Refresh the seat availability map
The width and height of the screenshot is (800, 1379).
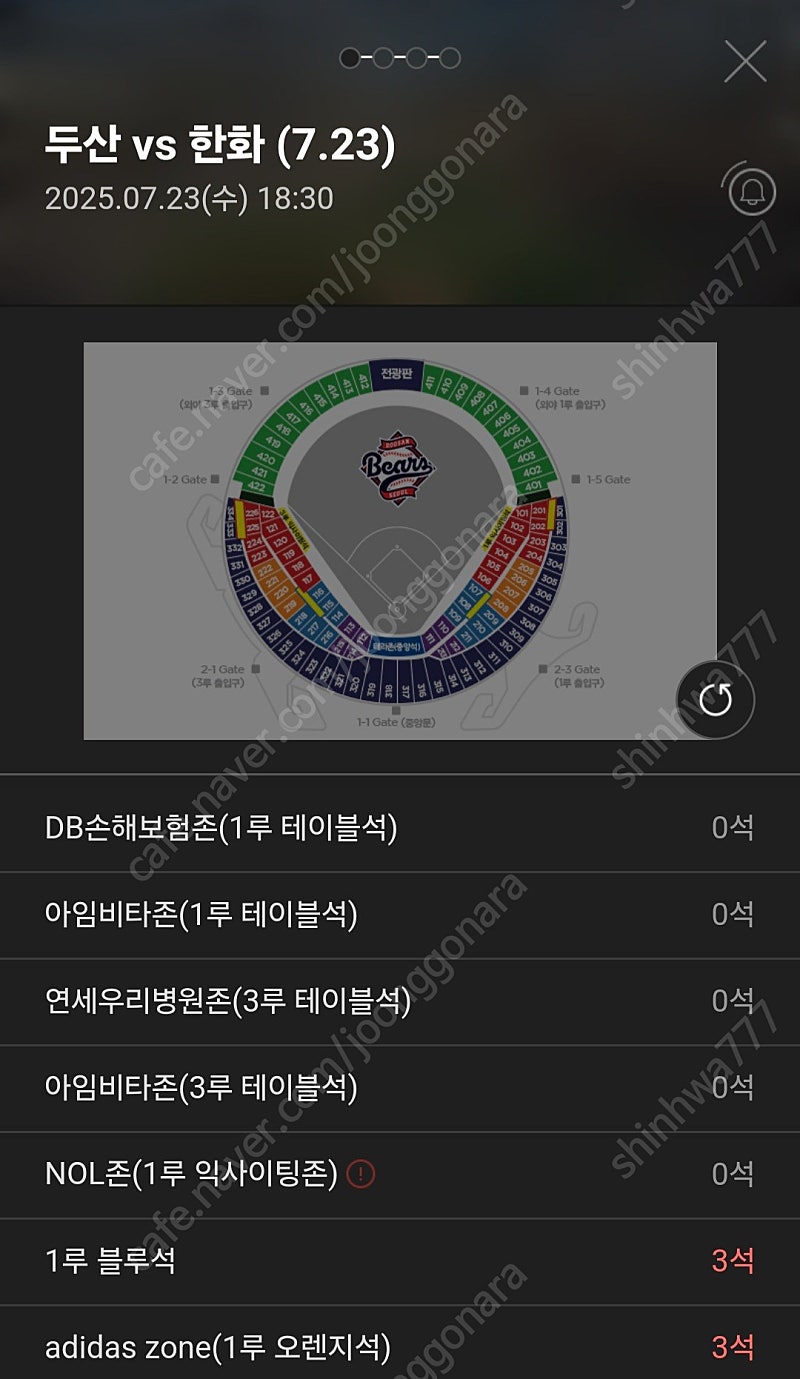click(715, 700)
